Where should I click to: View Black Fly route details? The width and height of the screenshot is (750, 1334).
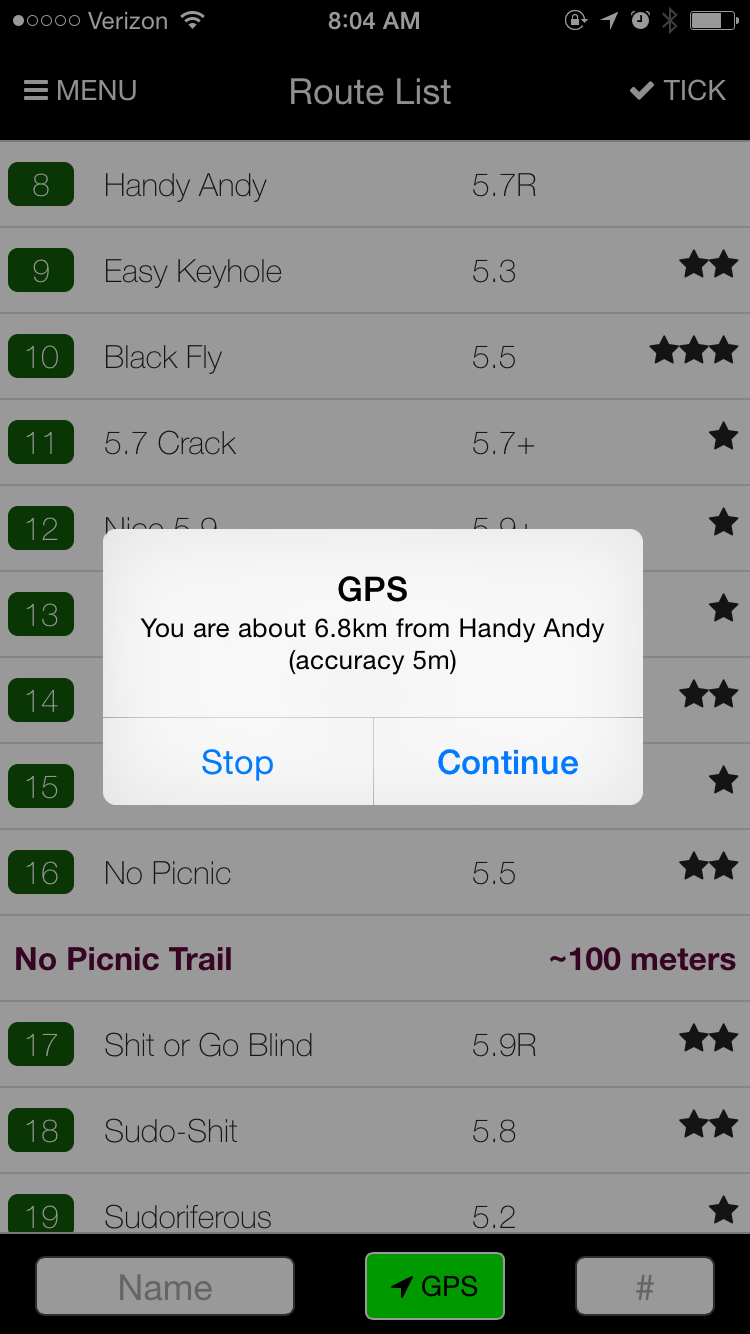tap(163, 358)
